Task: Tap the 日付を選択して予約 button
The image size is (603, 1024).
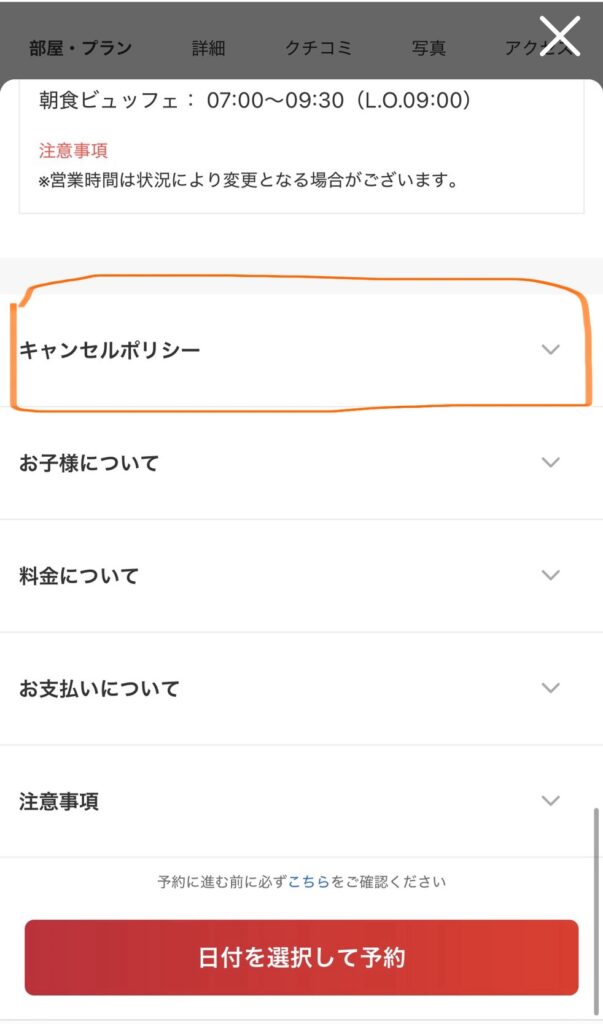Action: pyautogui.click(x=301, y=957)
